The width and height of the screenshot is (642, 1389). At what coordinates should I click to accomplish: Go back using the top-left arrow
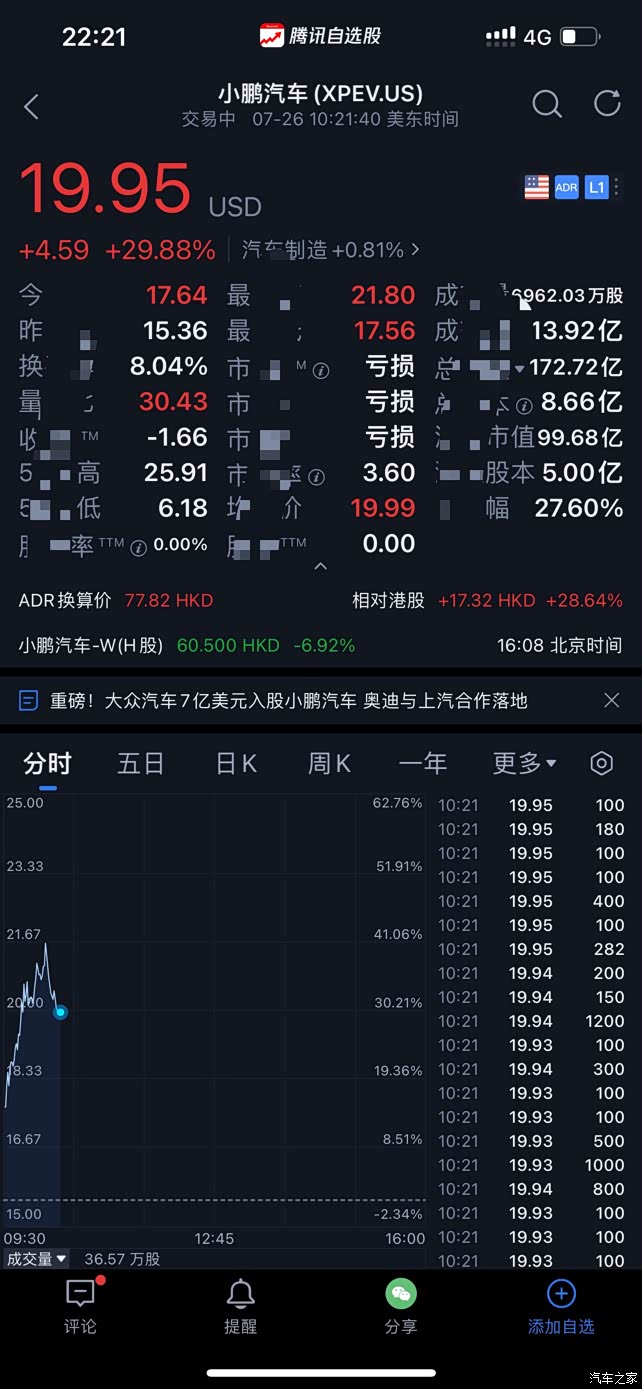click(x=32, y=106)
